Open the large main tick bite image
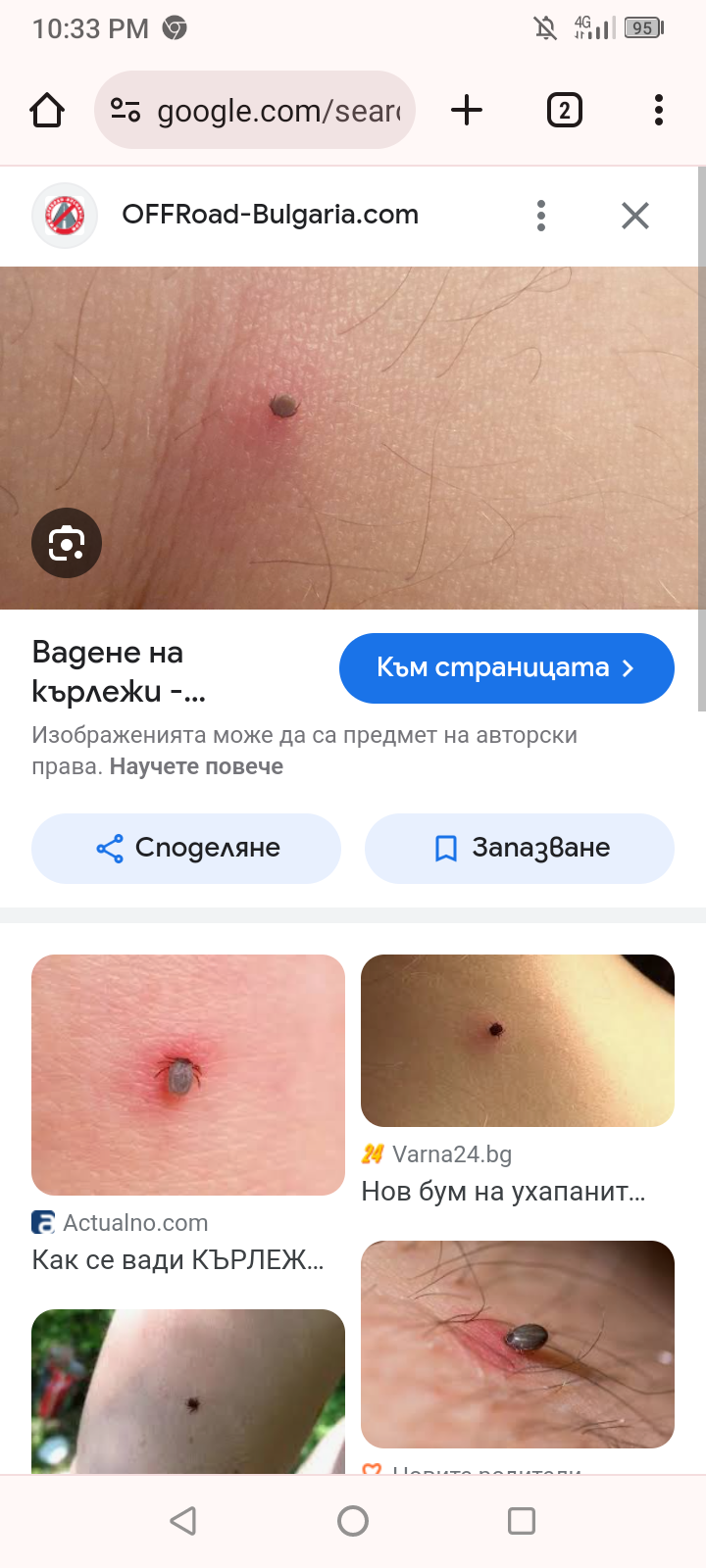 [x=353, y=436]
